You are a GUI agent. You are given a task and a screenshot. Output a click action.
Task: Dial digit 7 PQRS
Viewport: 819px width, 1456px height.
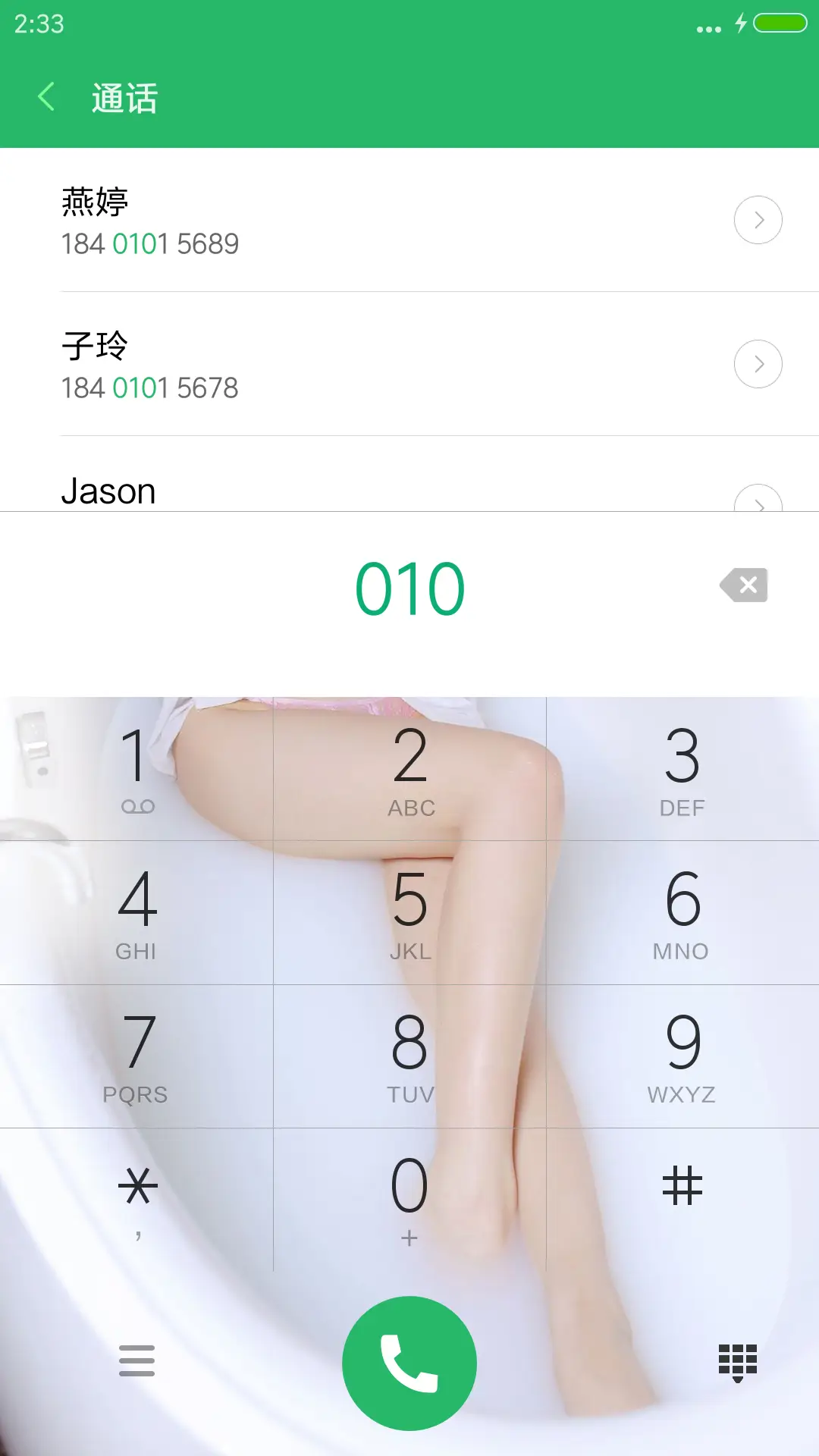[x=136, y=1055]
